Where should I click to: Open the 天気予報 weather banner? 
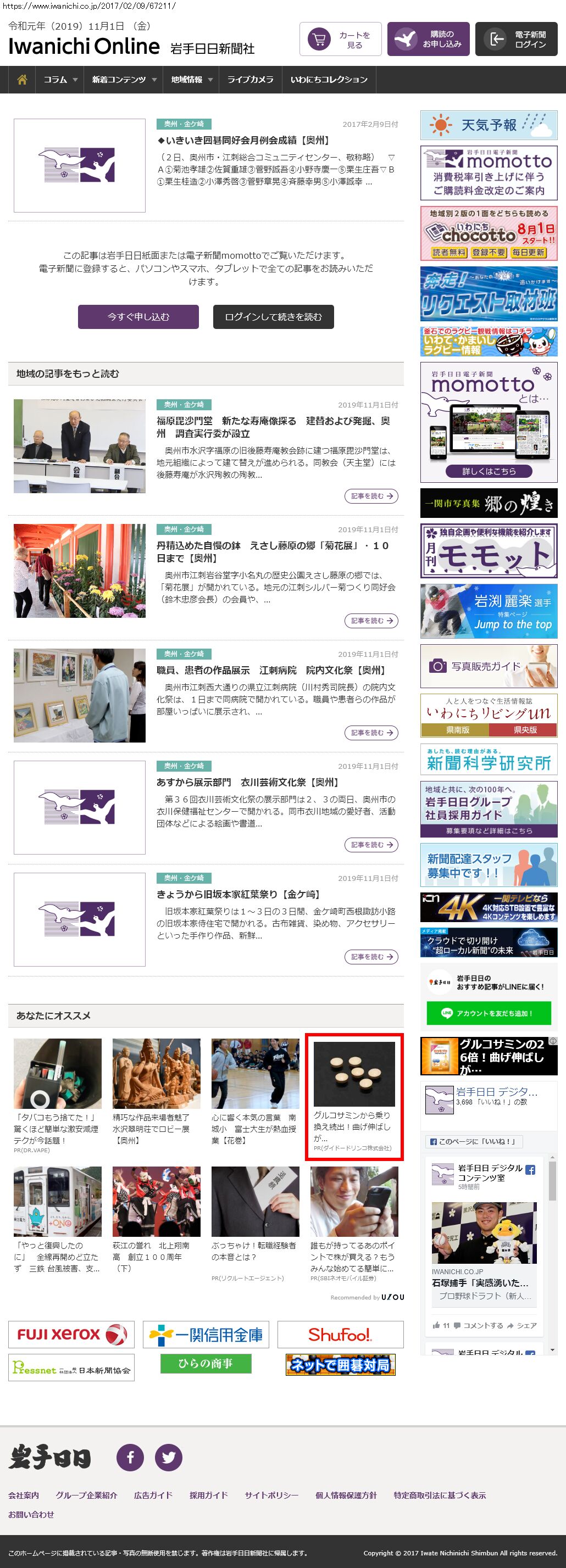click(x=489, y=125)
